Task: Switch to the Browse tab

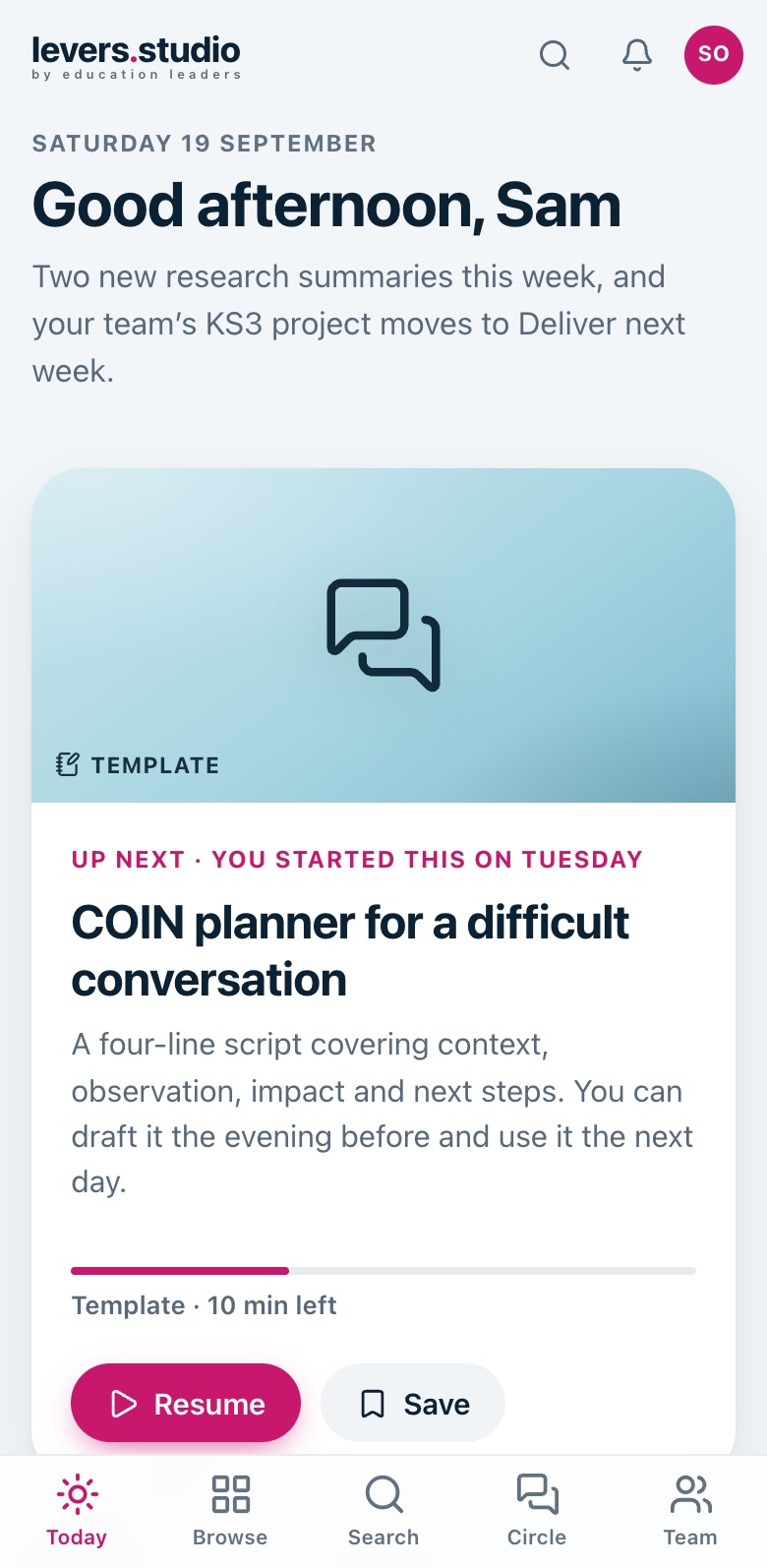Action: (x=230, y=1511)
